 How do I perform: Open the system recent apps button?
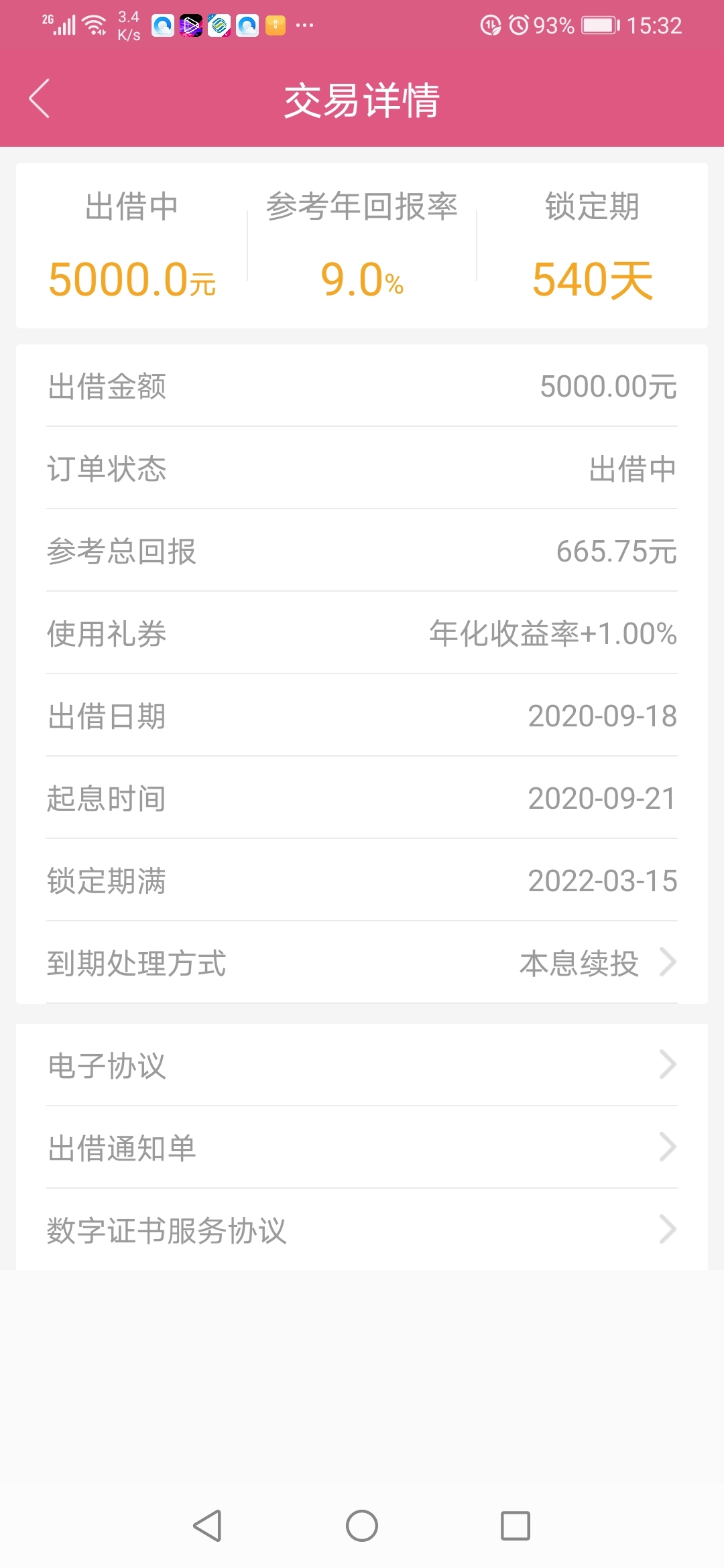(516, 1526)
